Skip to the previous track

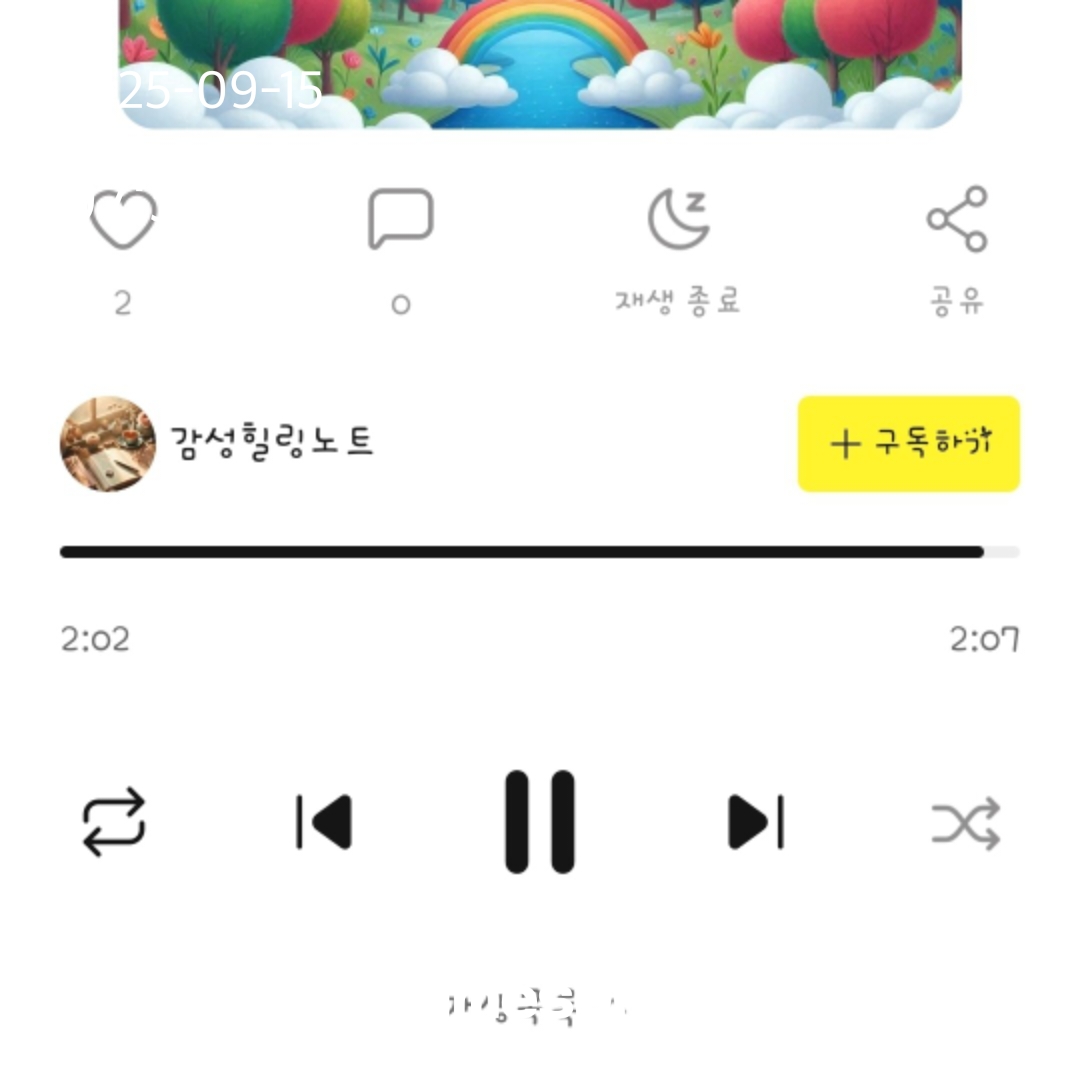pyautogui.click(x=324, y=823)
